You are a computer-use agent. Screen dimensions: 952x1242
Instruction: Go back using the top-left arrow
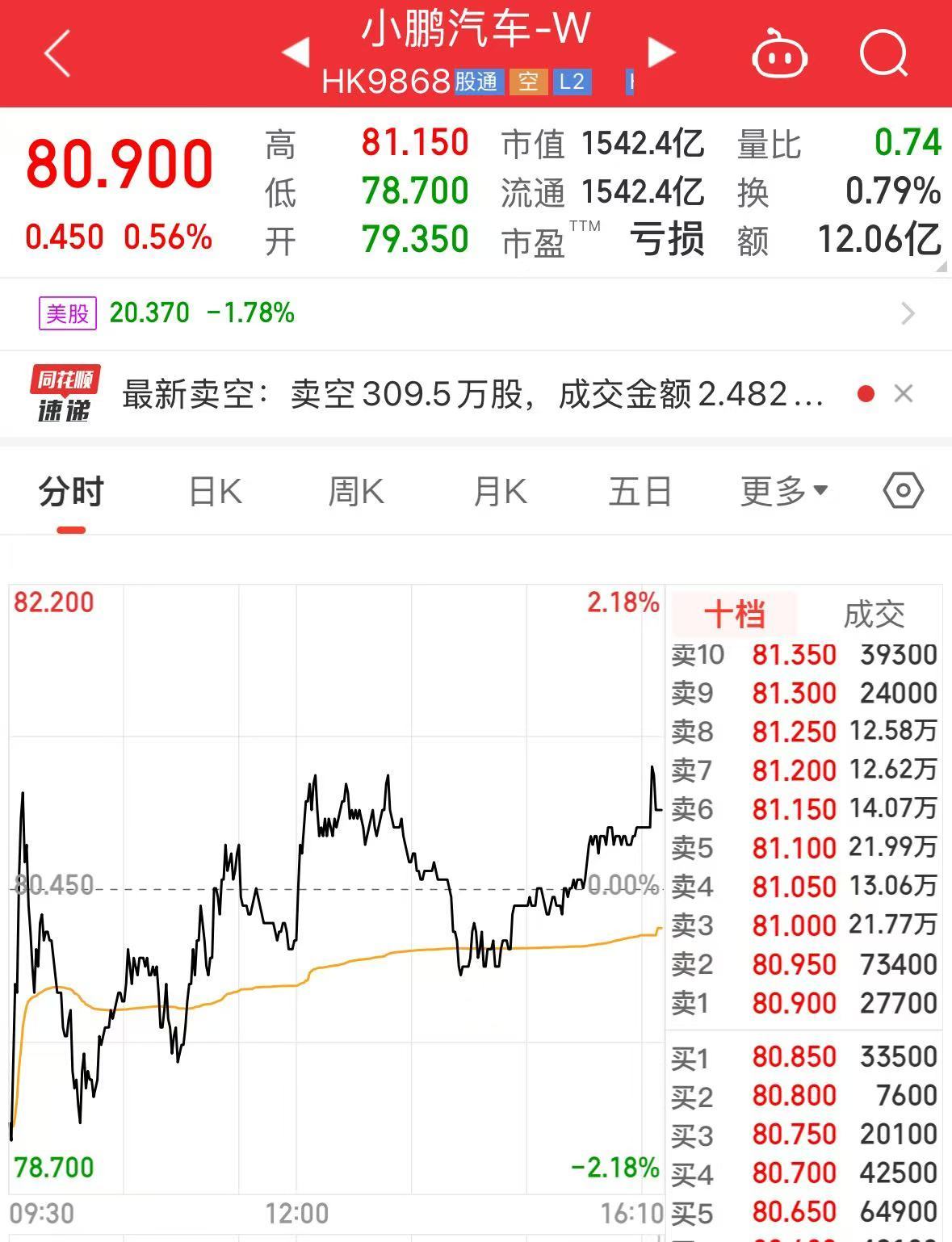click(x=57, y=54)
